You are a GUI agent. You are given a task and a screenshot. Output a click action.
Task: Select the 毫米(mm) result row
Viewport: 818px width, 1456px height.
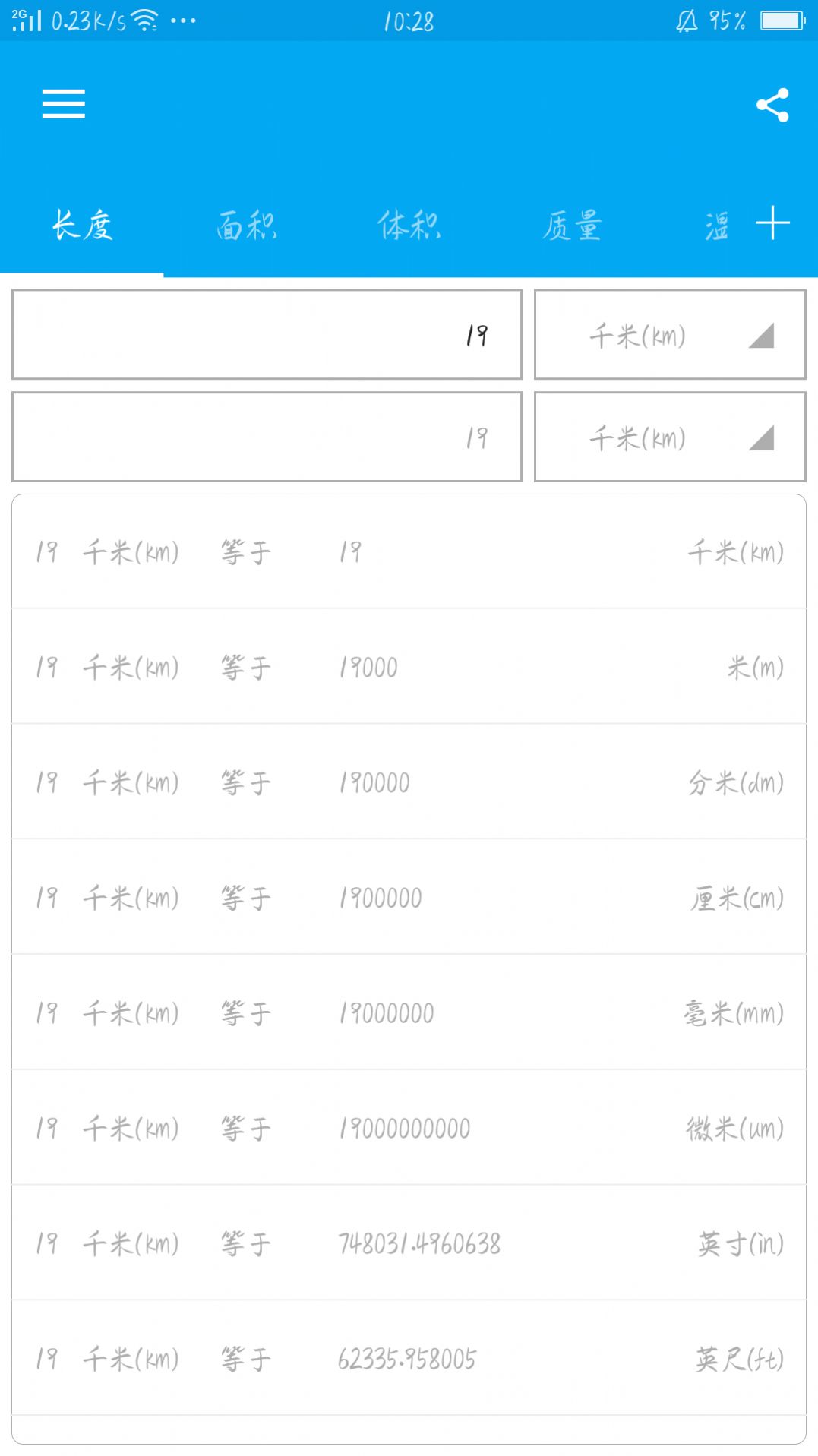[409, 1012]
